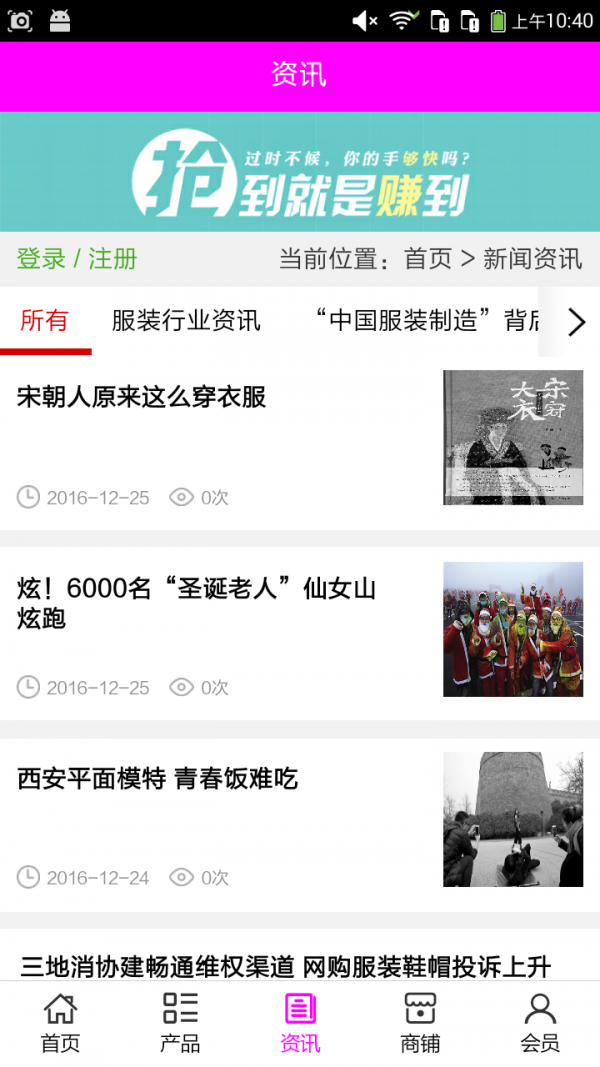Select the 所有 category tab
Image resolution: width=600 pixels, height=1067 pixels.
pos(45,321)
